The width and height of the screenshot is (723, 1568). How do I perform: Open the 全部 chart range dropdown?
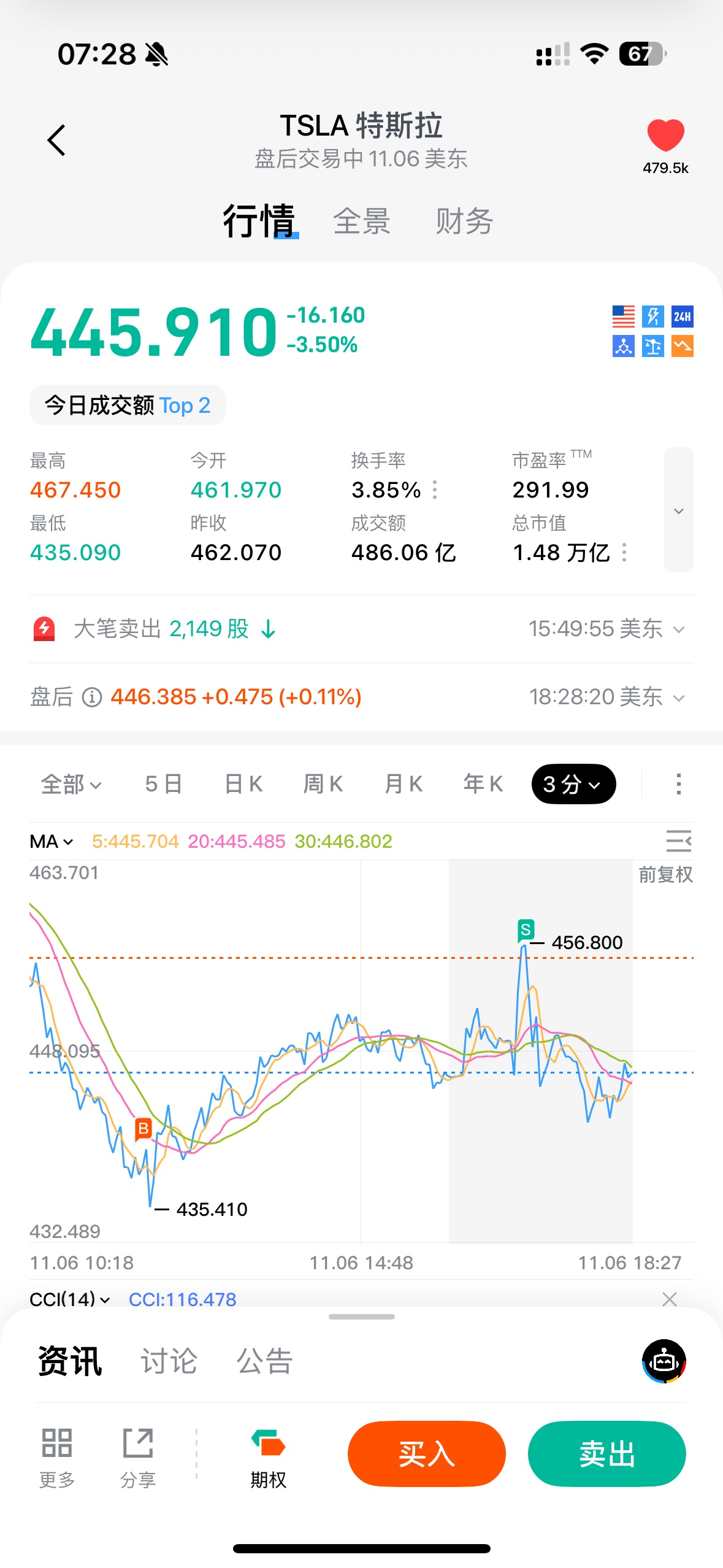(71, 784)
